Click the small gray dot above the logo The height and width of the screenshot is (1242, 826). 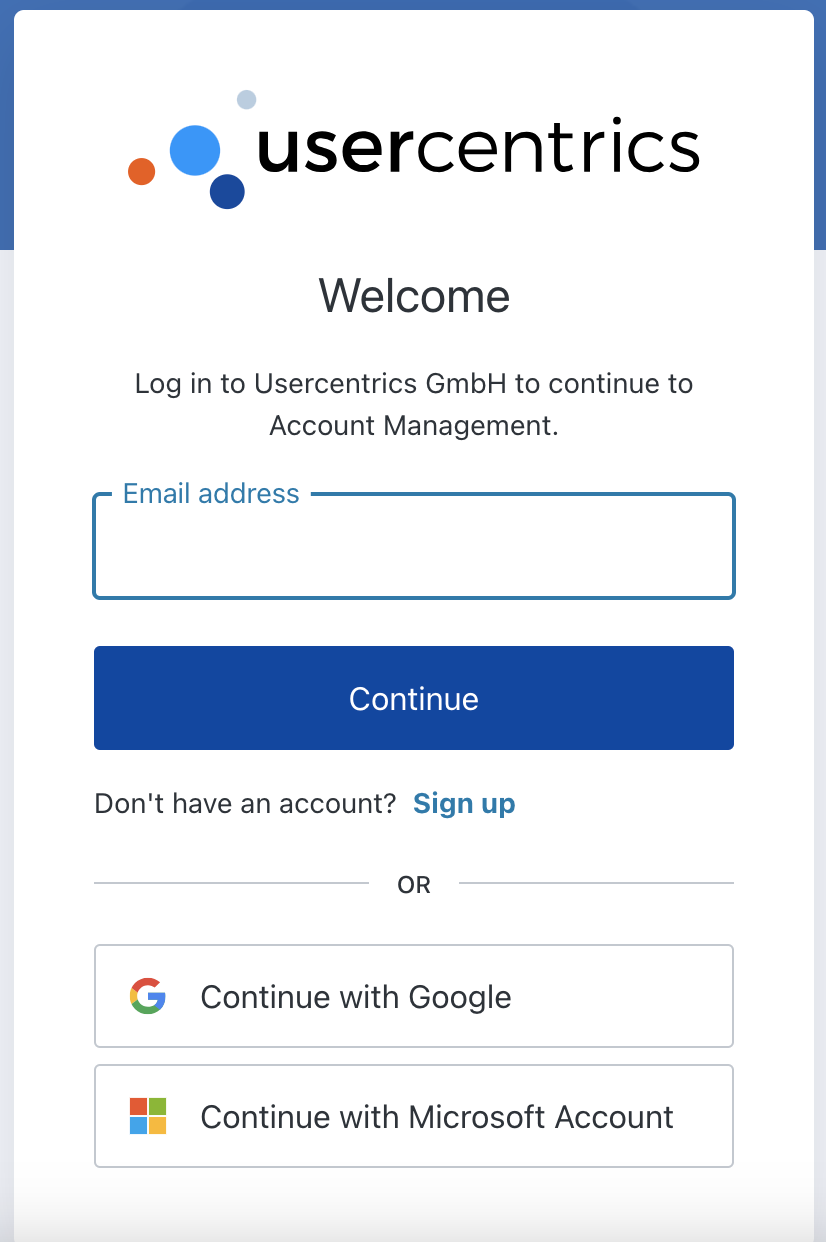[245, 100]
